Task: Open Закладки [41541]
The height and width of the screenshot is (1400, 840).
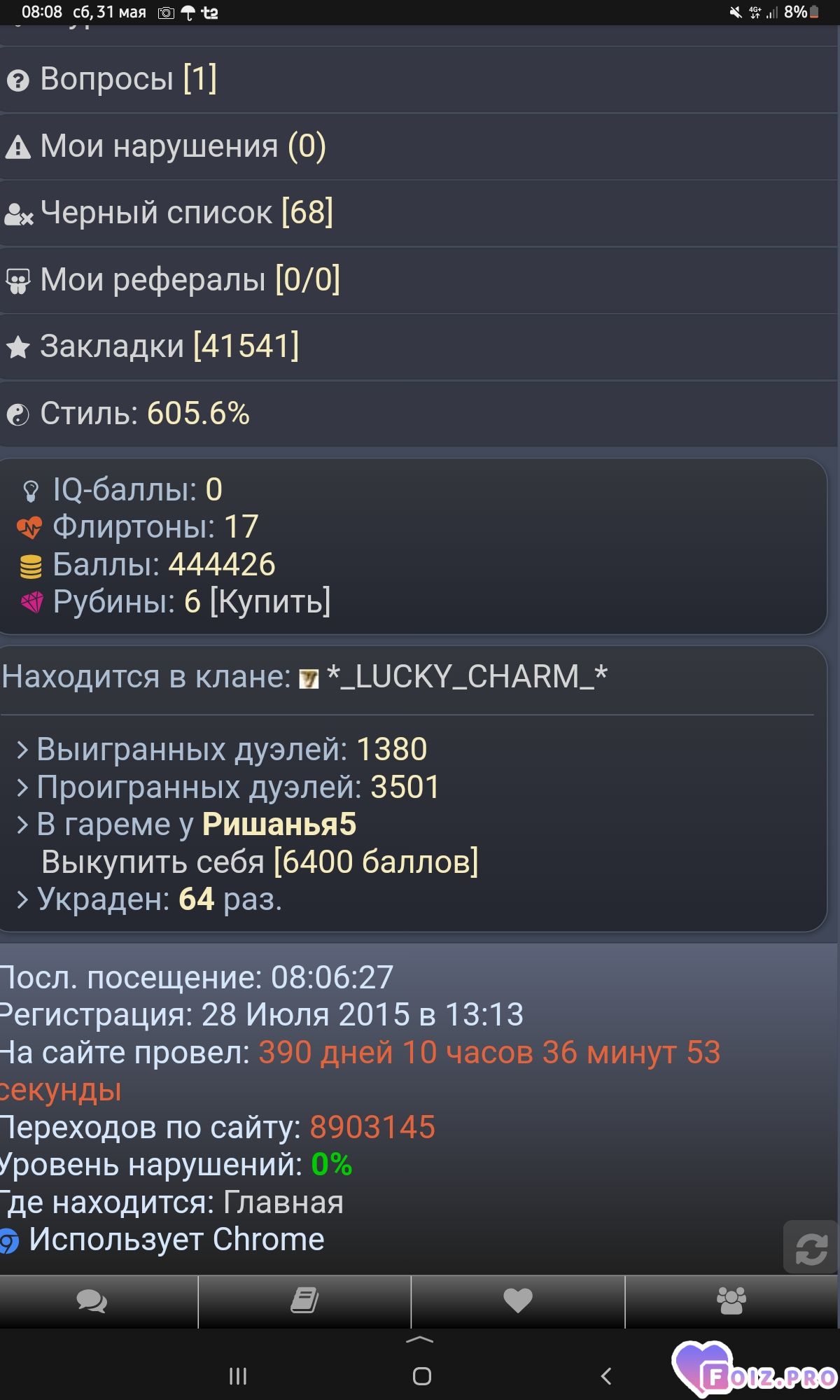Action: (419, 346)
